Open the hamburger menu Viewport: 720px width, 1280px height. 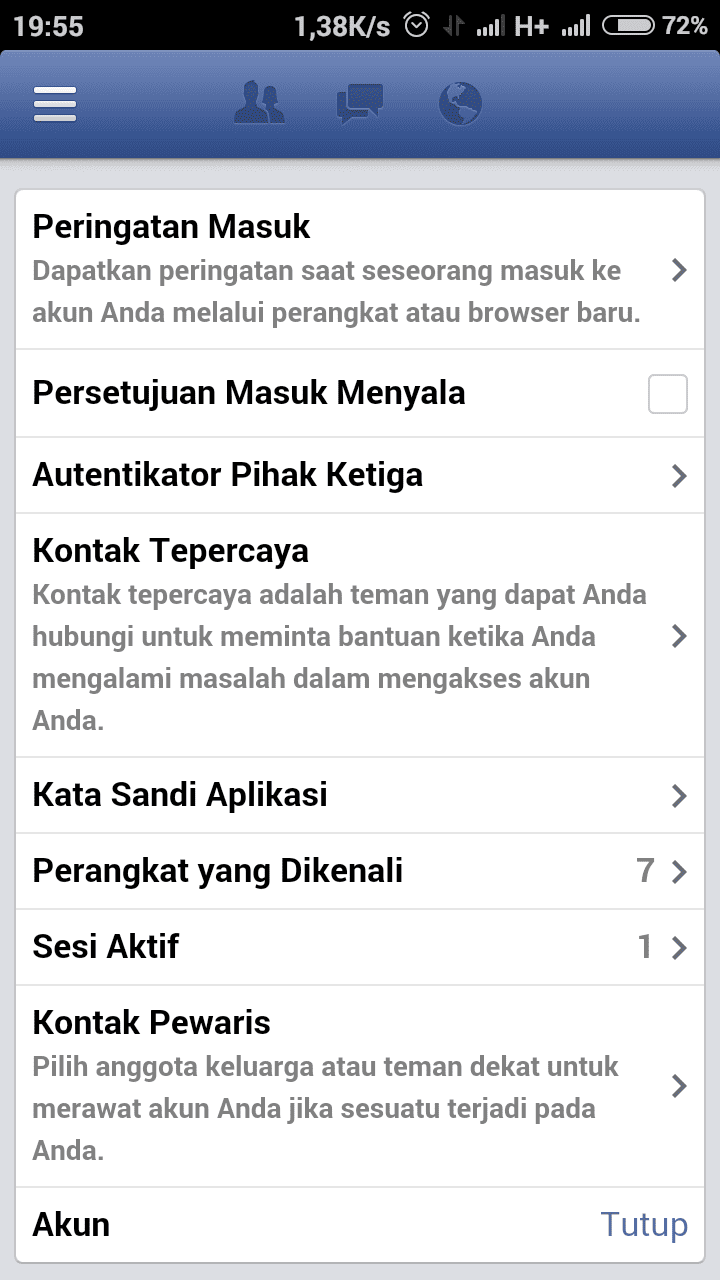tap(55, 103)
